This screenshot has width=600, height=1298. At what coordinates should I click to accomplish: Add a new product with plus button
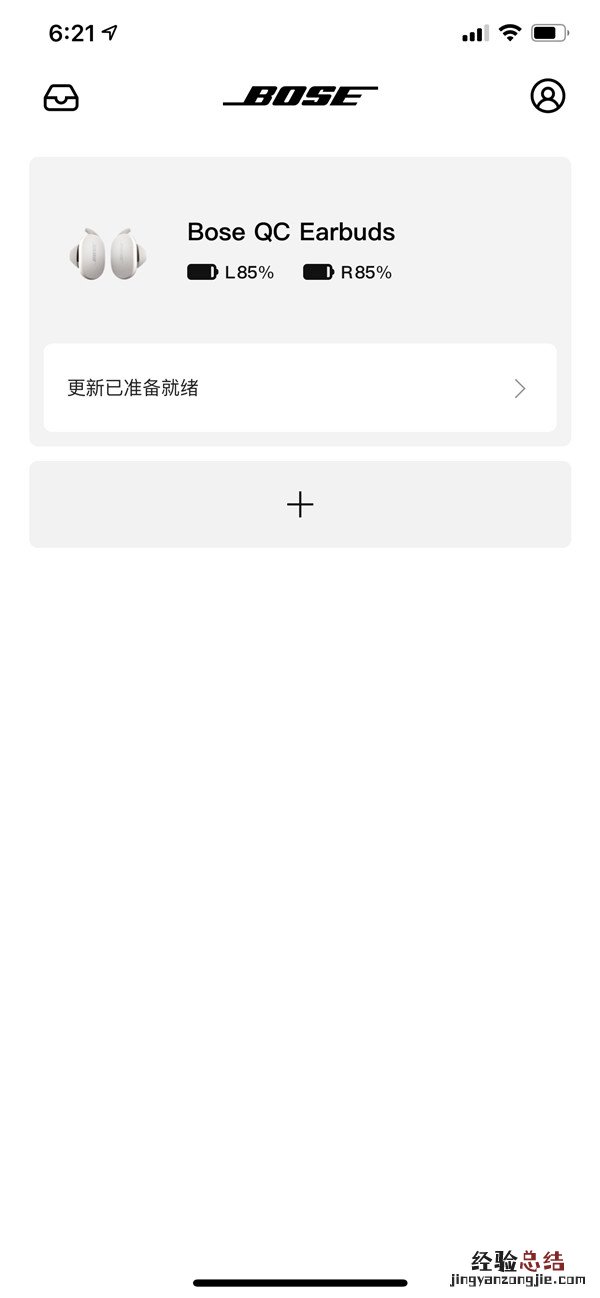pyautogui.click(x=300, y=504)
